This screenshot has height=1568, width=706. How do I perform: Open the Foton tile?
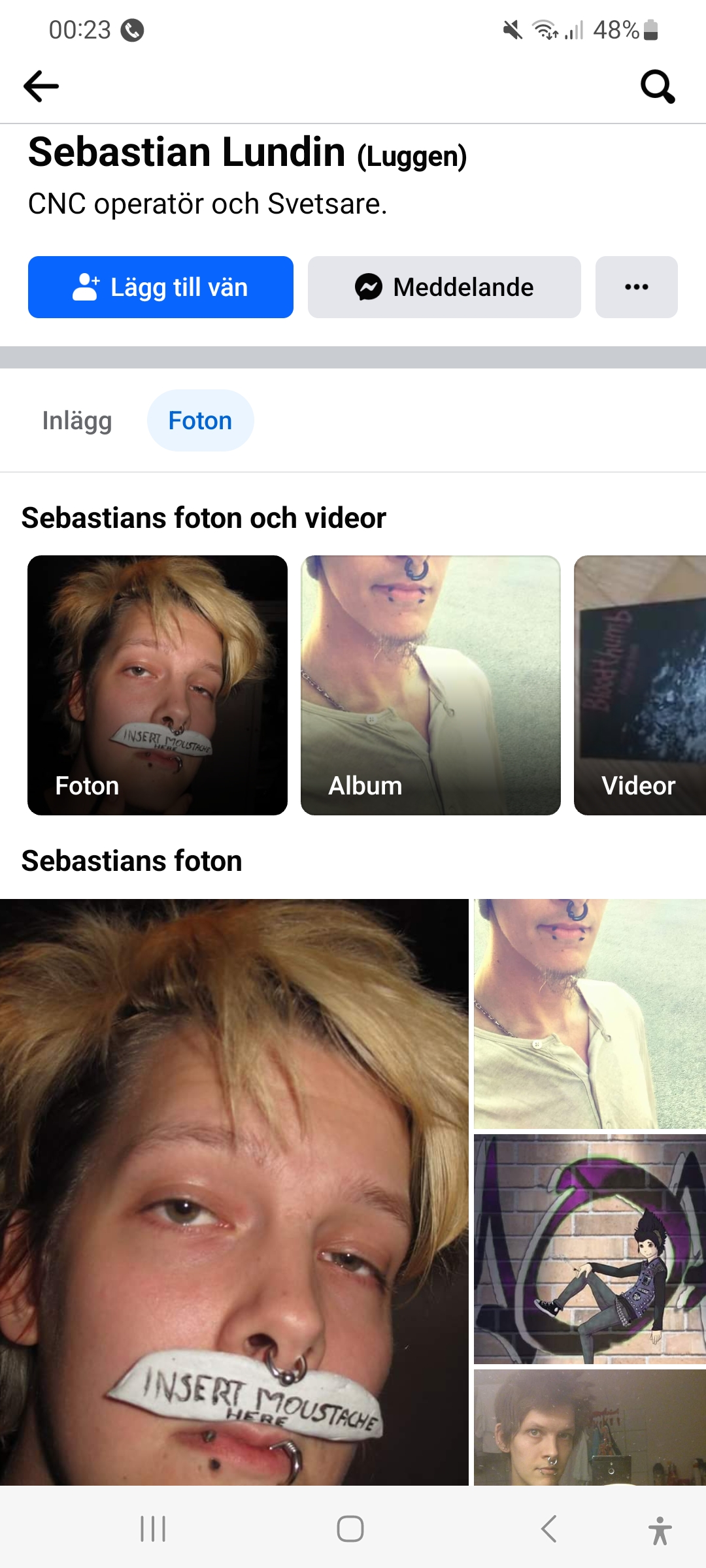pos(158,685)
